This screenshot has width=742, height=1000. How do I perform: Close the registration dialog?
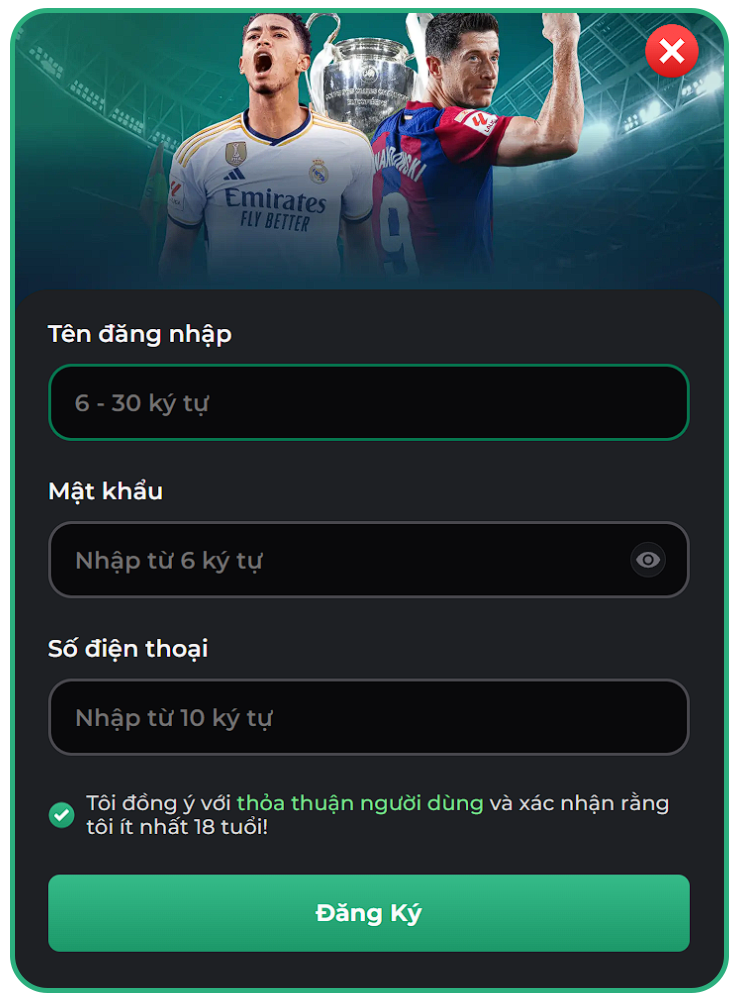(x=671, y=51)
